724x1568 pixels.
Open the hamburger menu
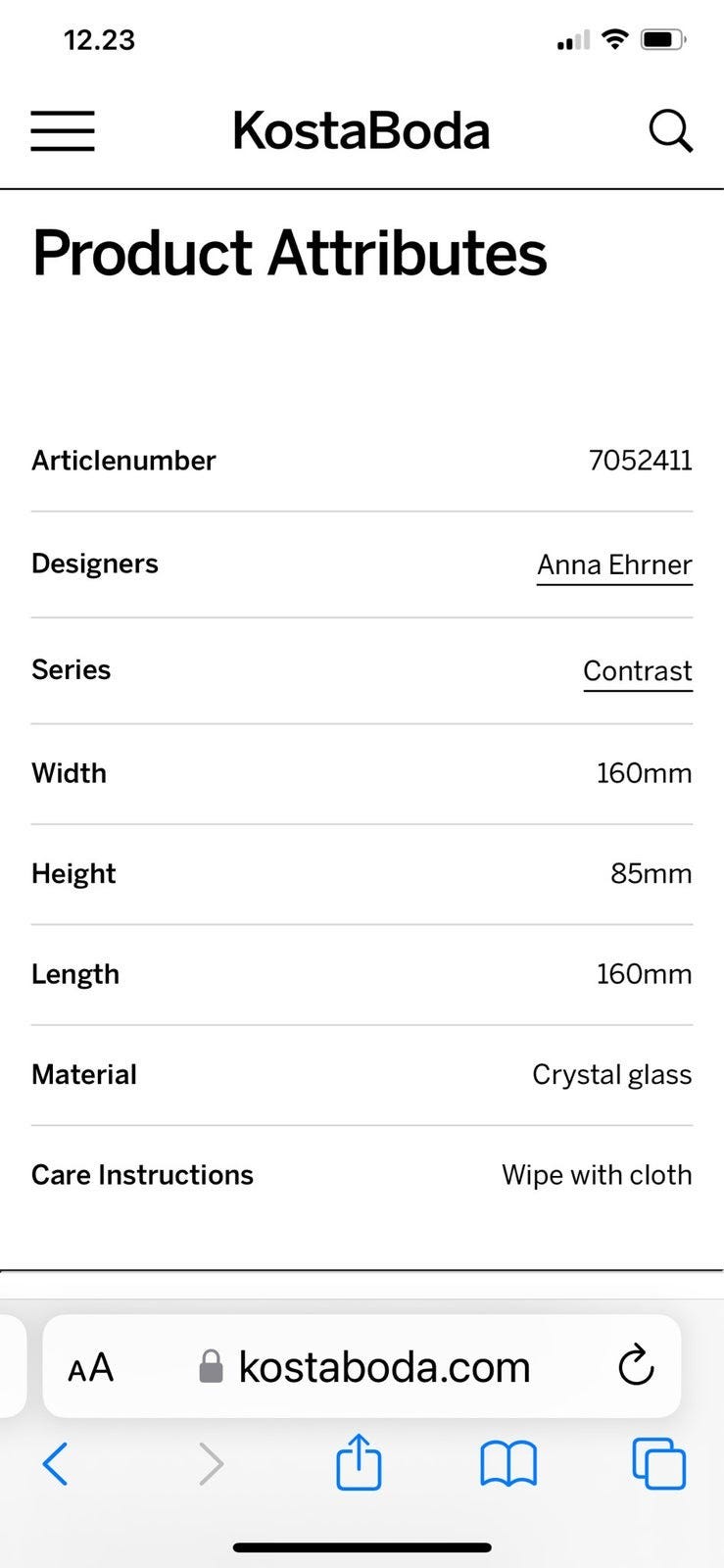point(63,131)
